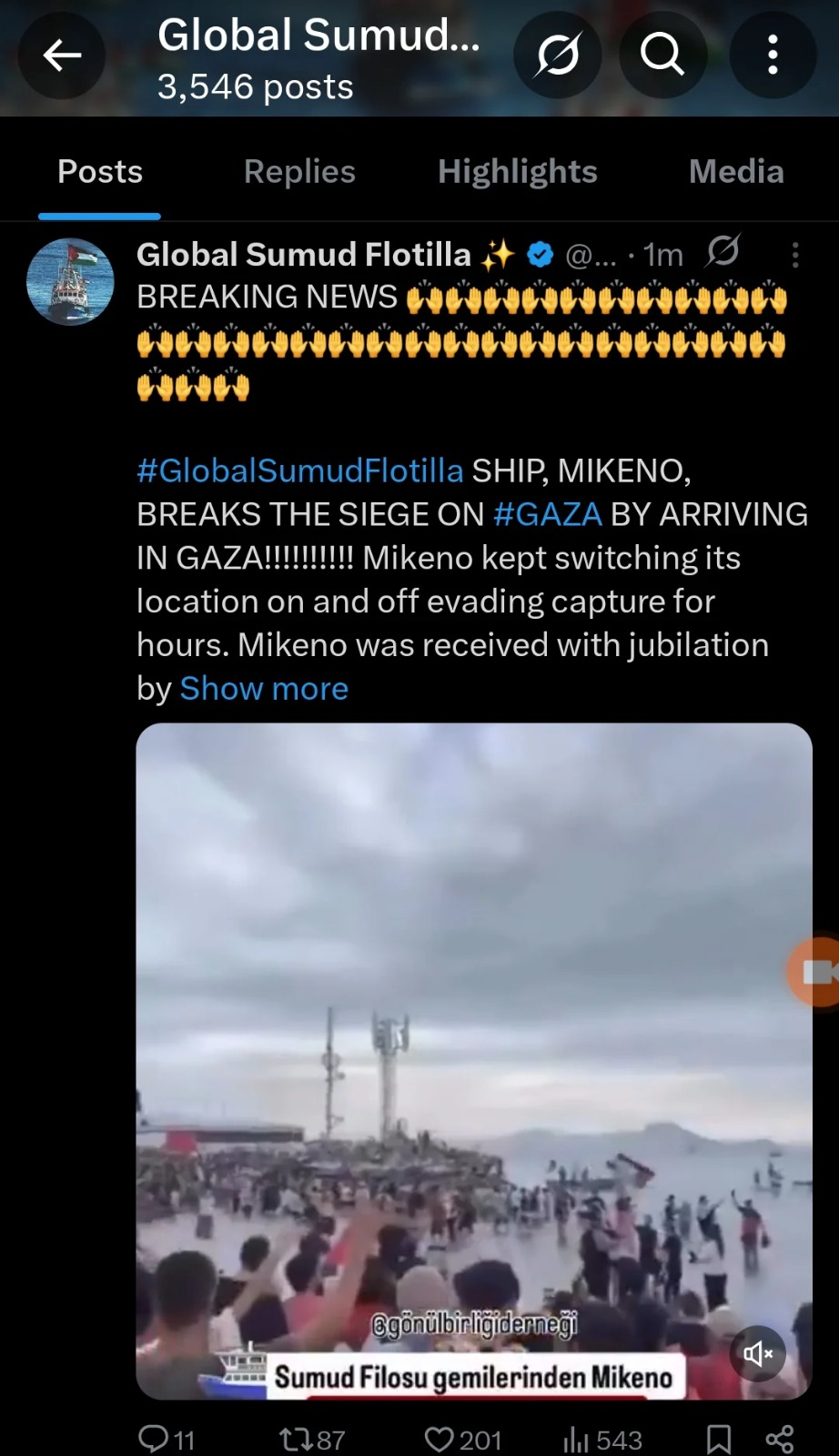The height and width of the screenshot is (1456, 839).
Task: Open the Grok icon on the post
Action: click(x=723, y=252)
